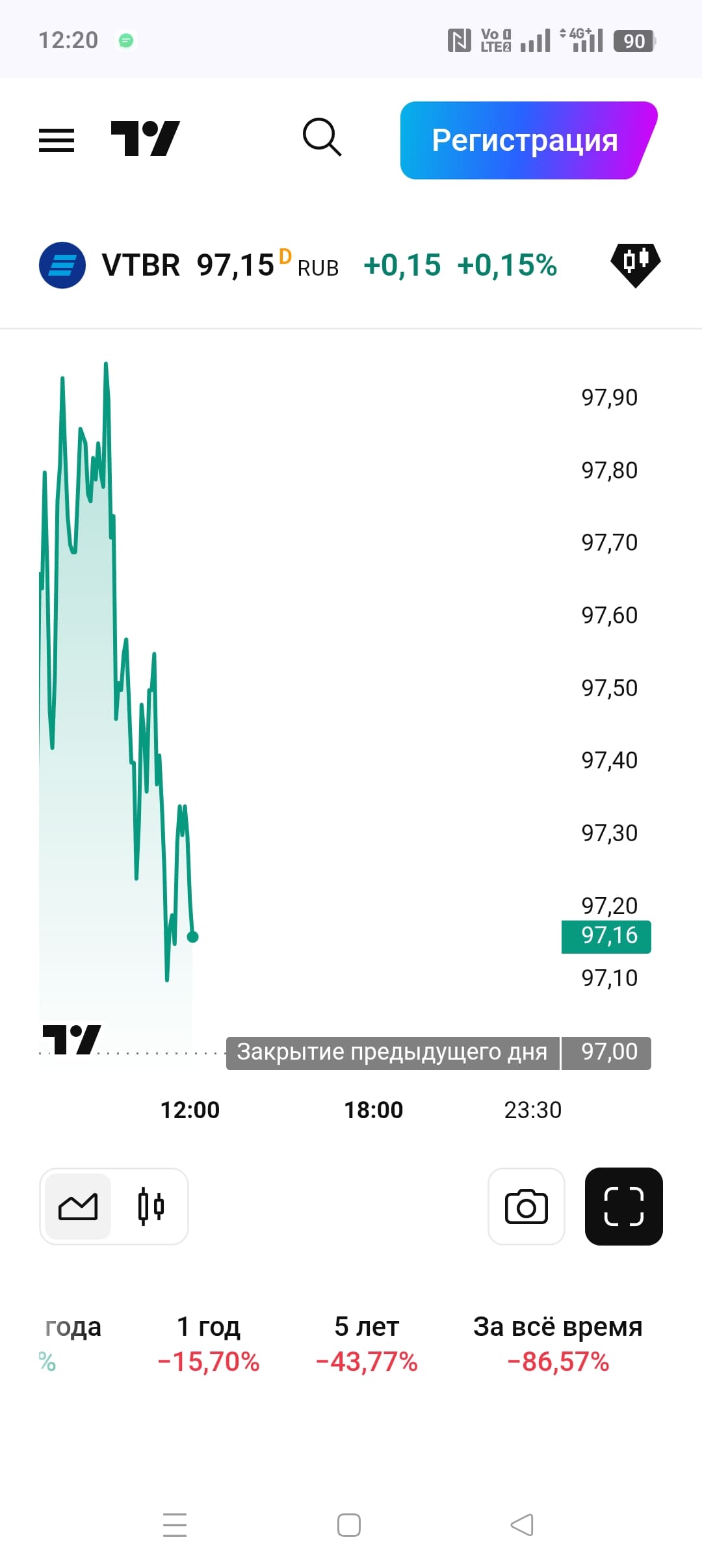Image resolution: width=702 pixels, height=1568 pixels.
Task: Open the hamburger menu
Action: 57,140
